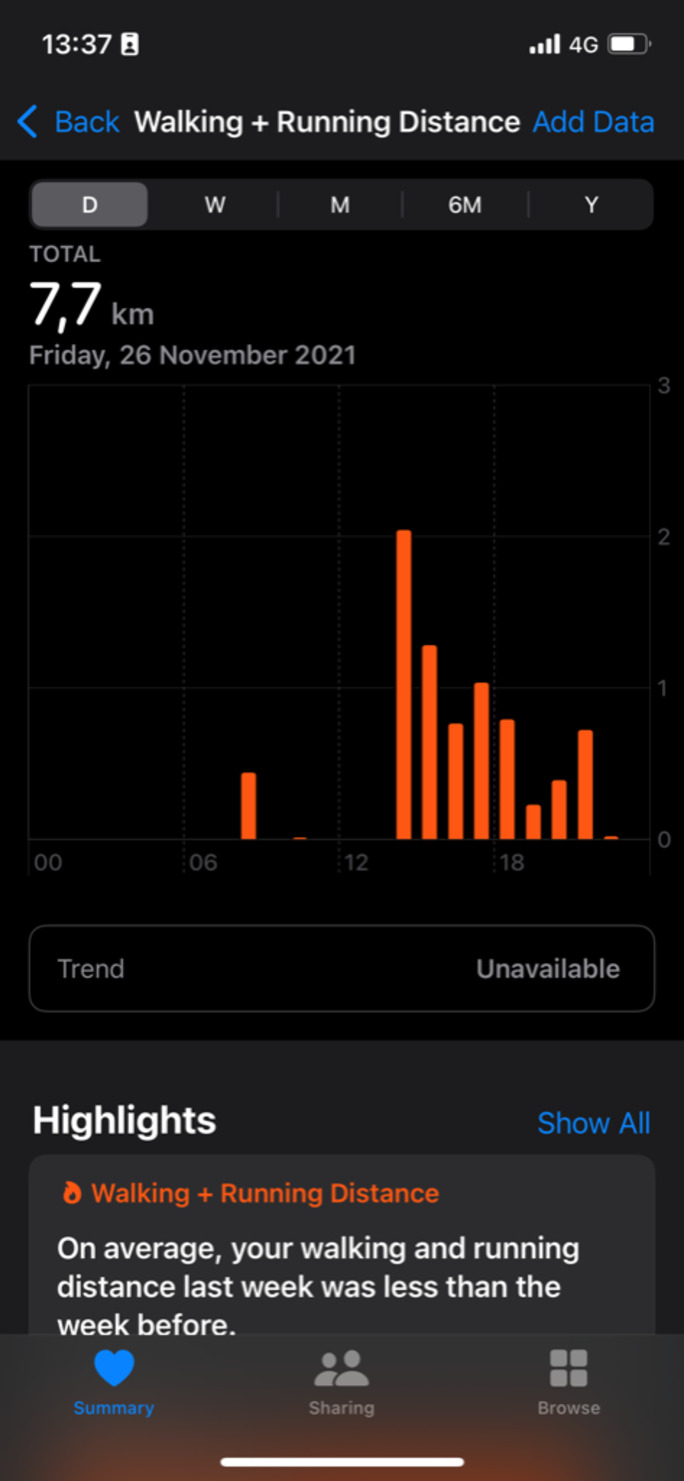
Task: Tap Add Data in the header
Action: [x=593, y=122]
